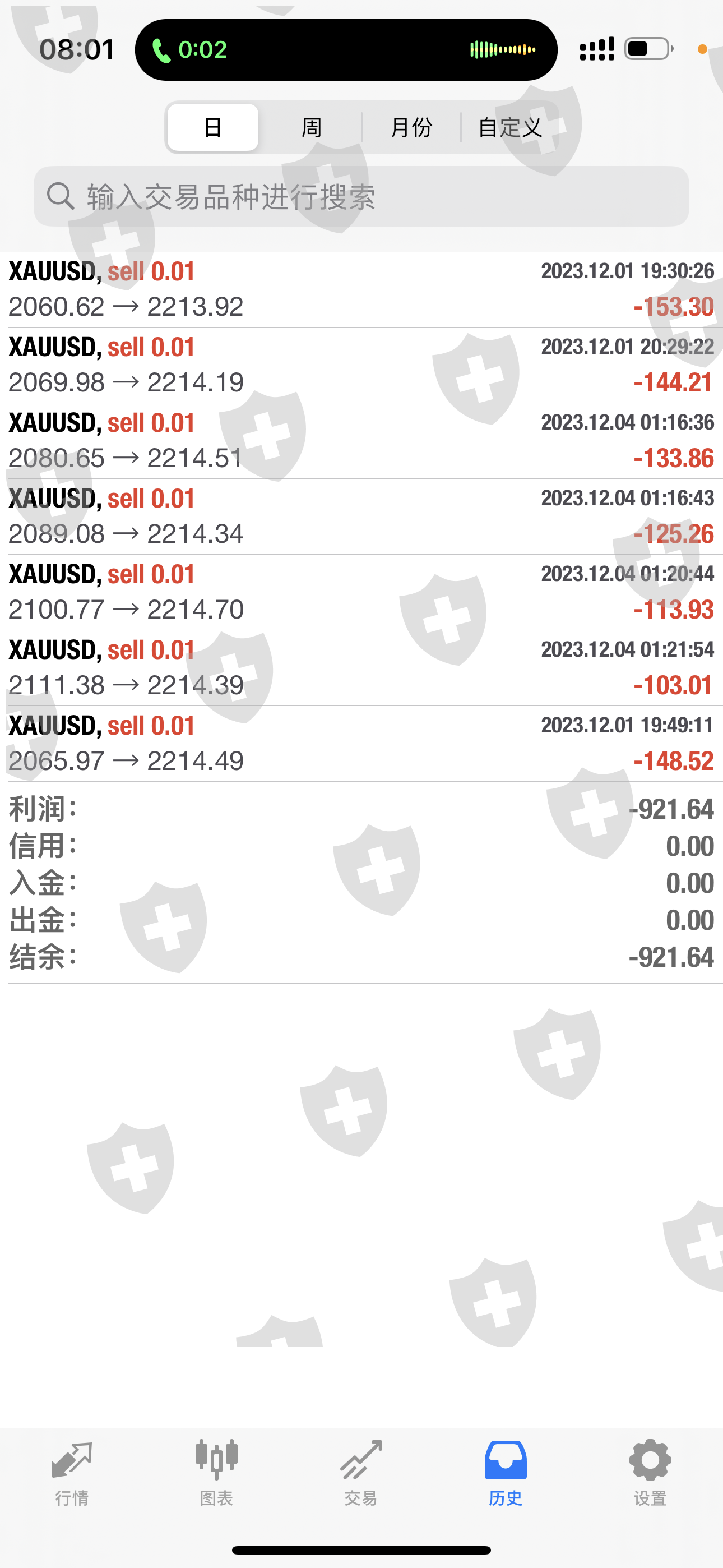Open the XAUUSD trade with loss -148.52
The width and height of the screenshot is (723, 1568).
click(361, 743)
